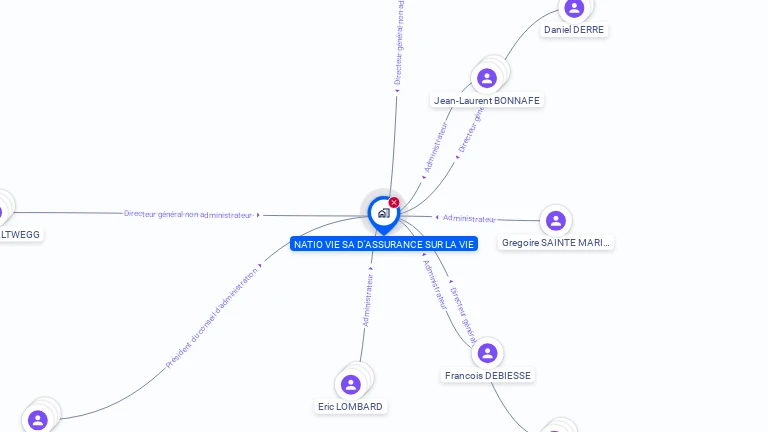Open the central NATIO VIE company node
The image size is (768, 432).
pyautogui.click(x=383, y=213)
